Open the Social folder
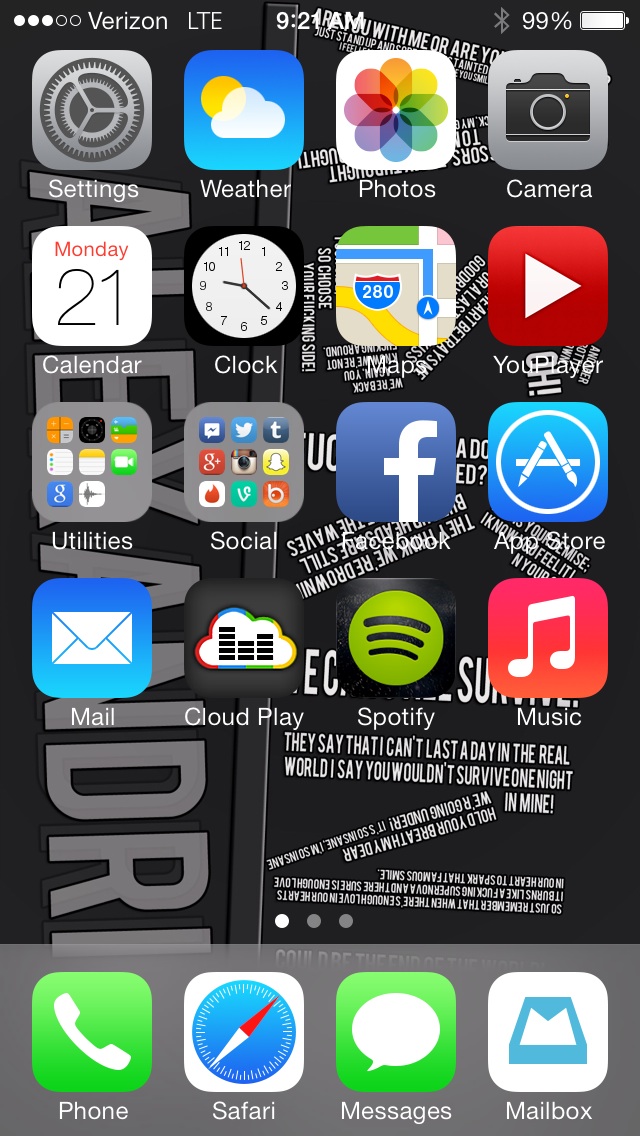Screen dimensions: 640x1136 [x=244, y=462]
